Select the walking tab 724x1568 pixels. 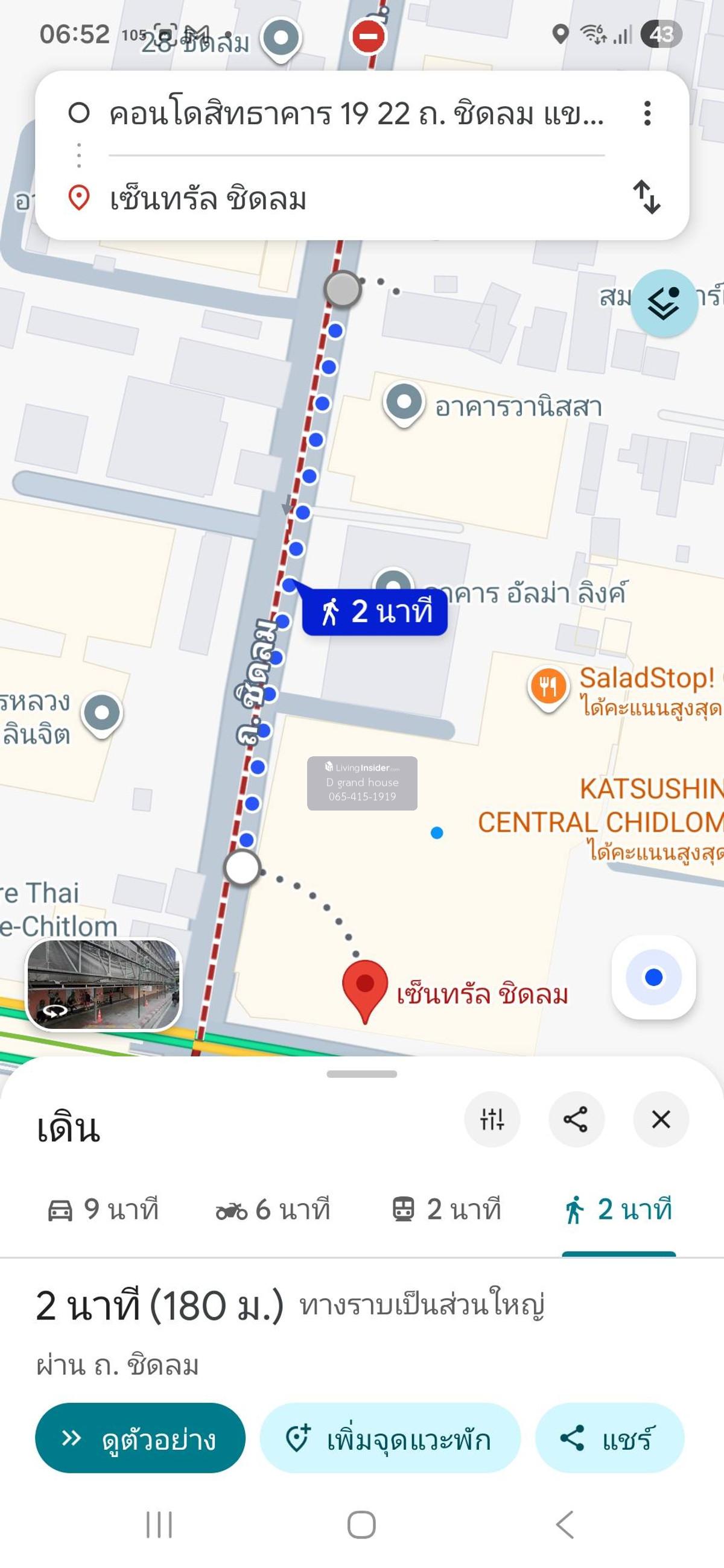click(x=618, y=1209)
